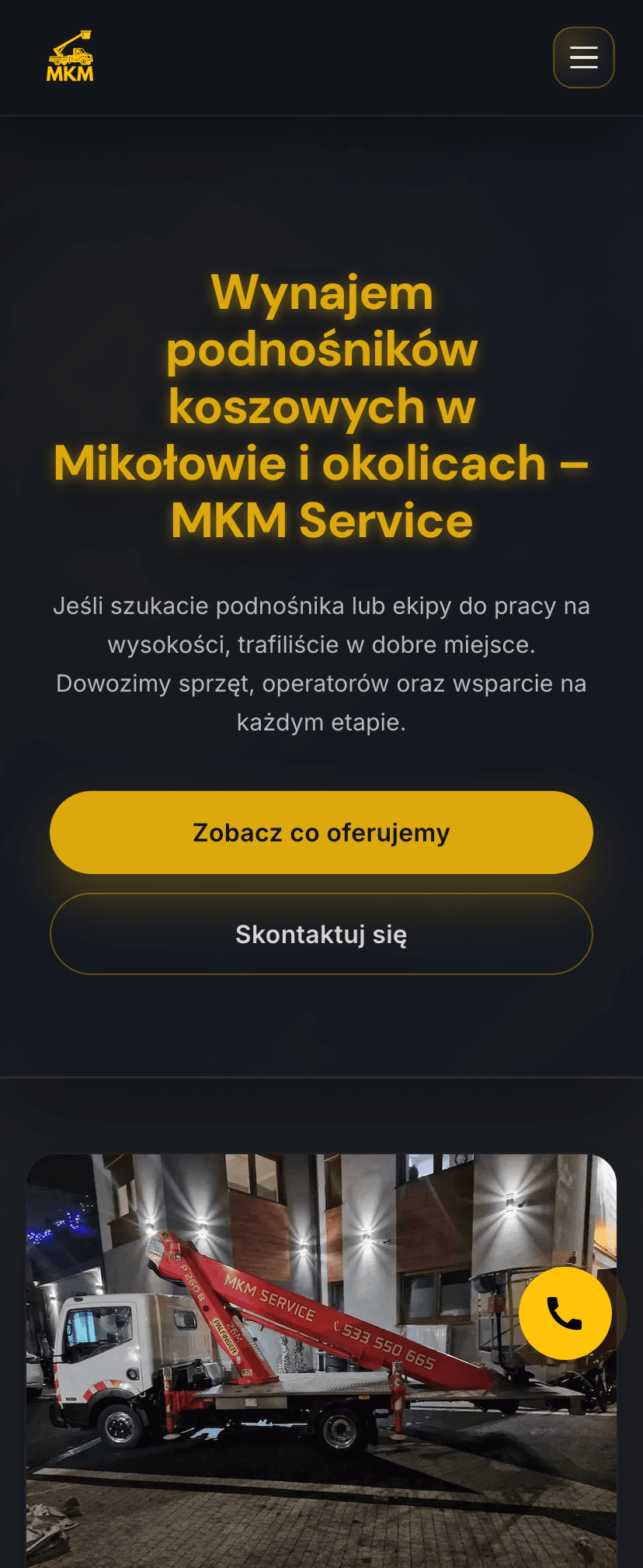Click the outlined contact button

click(x=321, y=934)
